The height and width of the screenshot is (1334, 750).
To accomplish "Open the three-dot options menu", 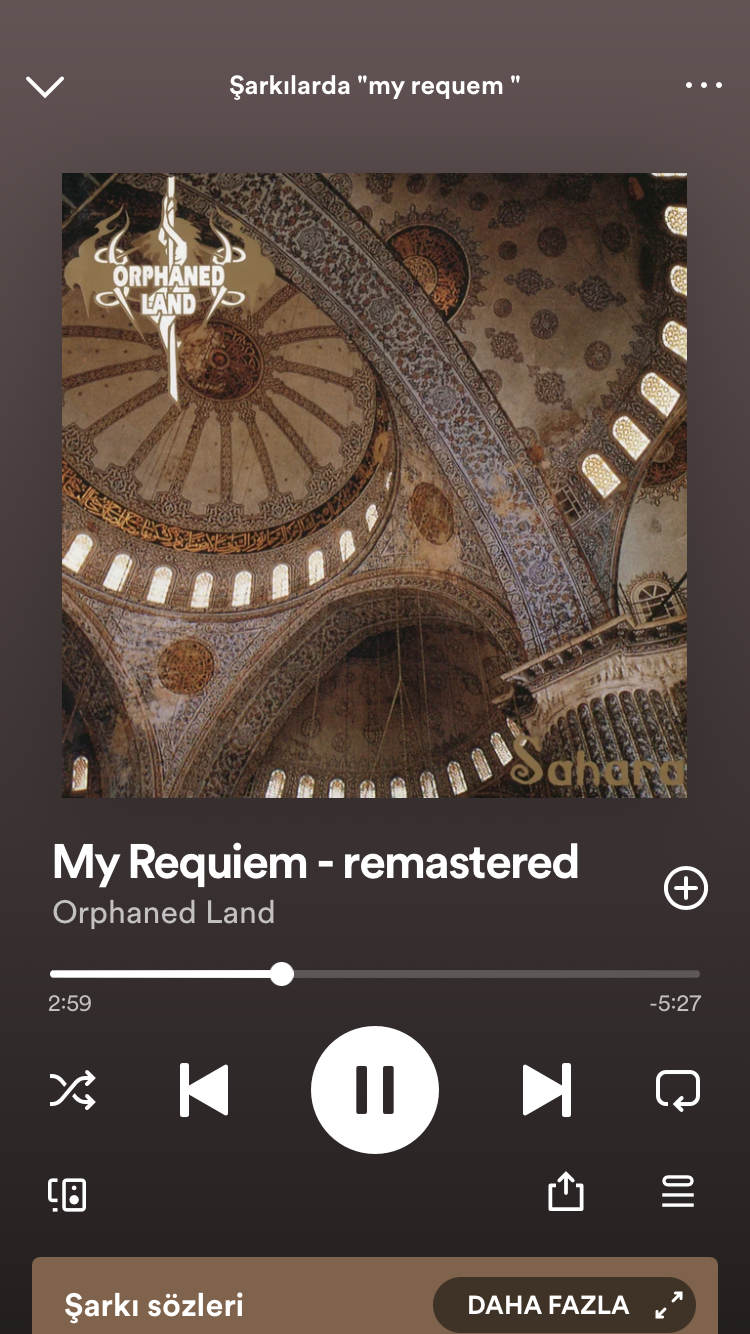I will point(703,86).
